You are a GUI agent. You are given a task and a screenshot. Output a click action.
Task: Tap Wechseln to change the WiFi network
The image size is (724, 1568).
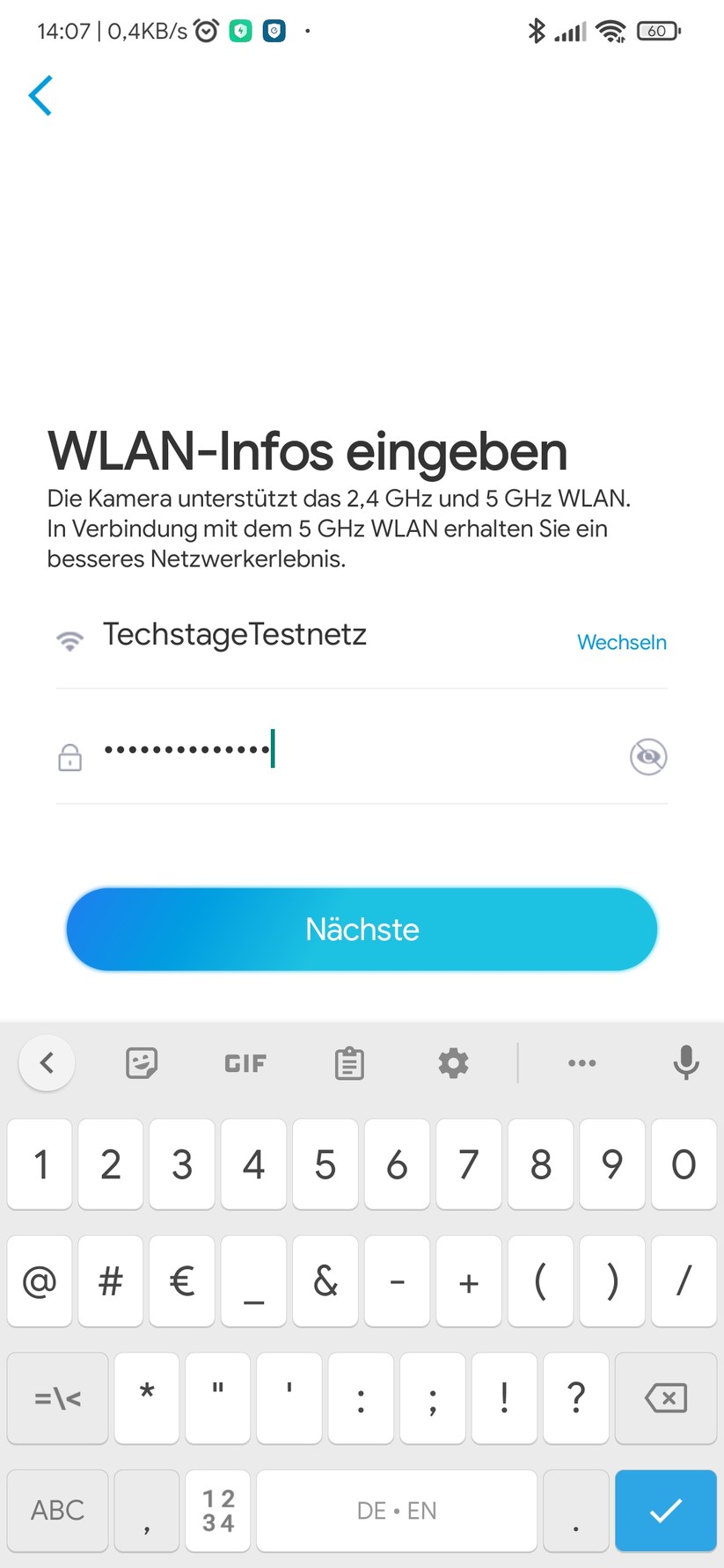pos(622,642)
